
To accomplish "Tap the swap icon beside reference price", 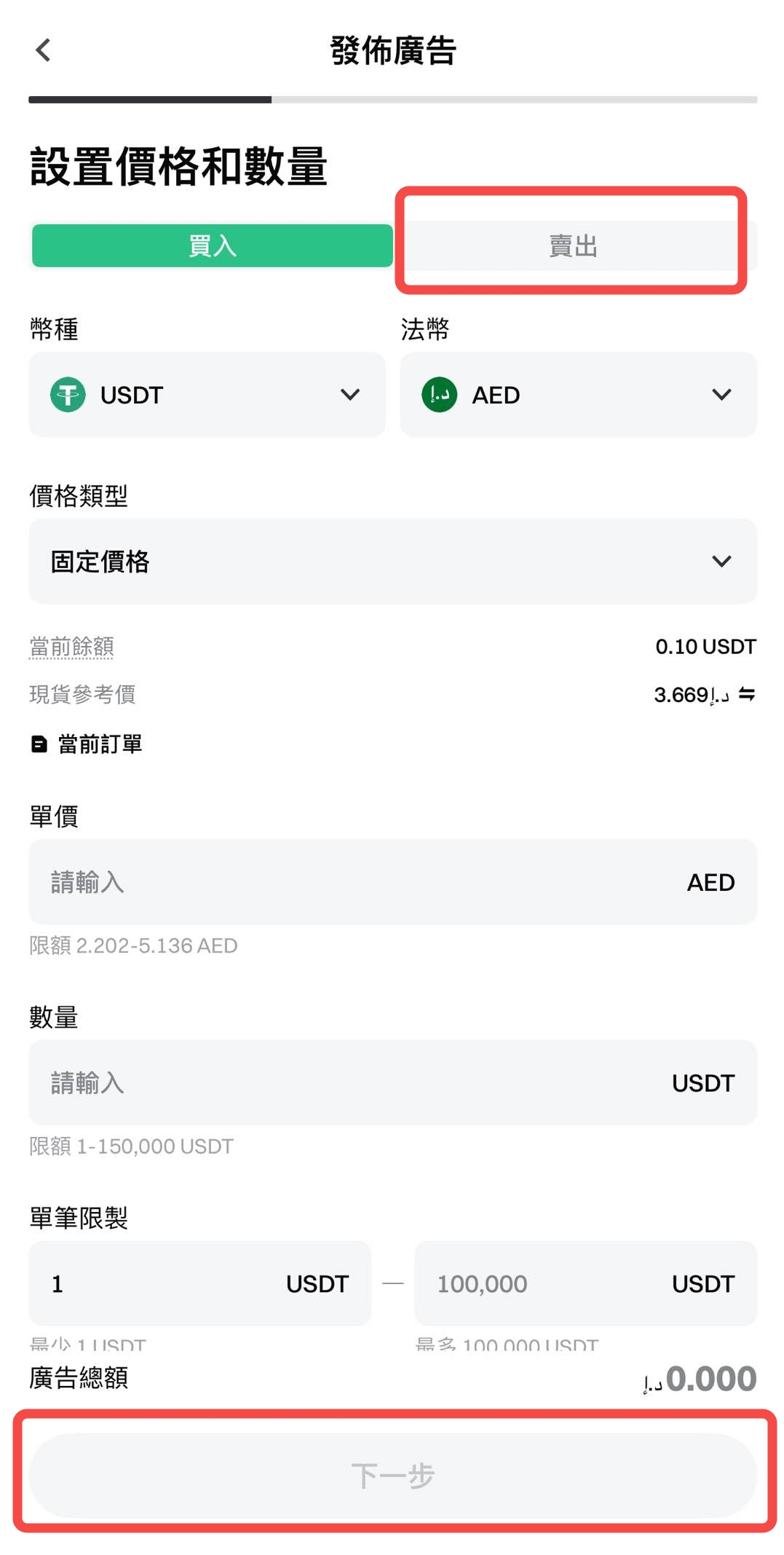I will tap(747, 694).
